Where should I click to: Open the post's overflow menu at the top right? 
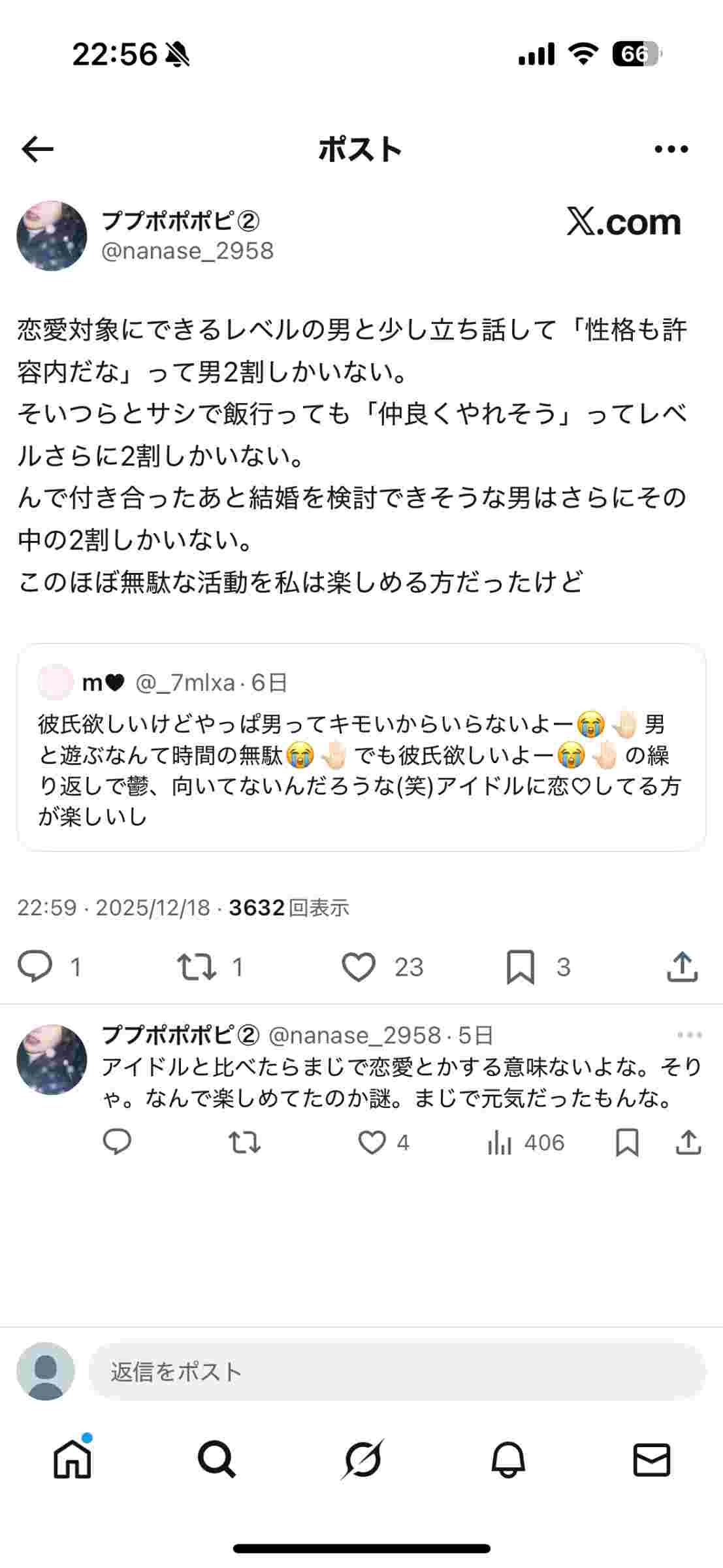pyautogui.click(x=671, y=150)
